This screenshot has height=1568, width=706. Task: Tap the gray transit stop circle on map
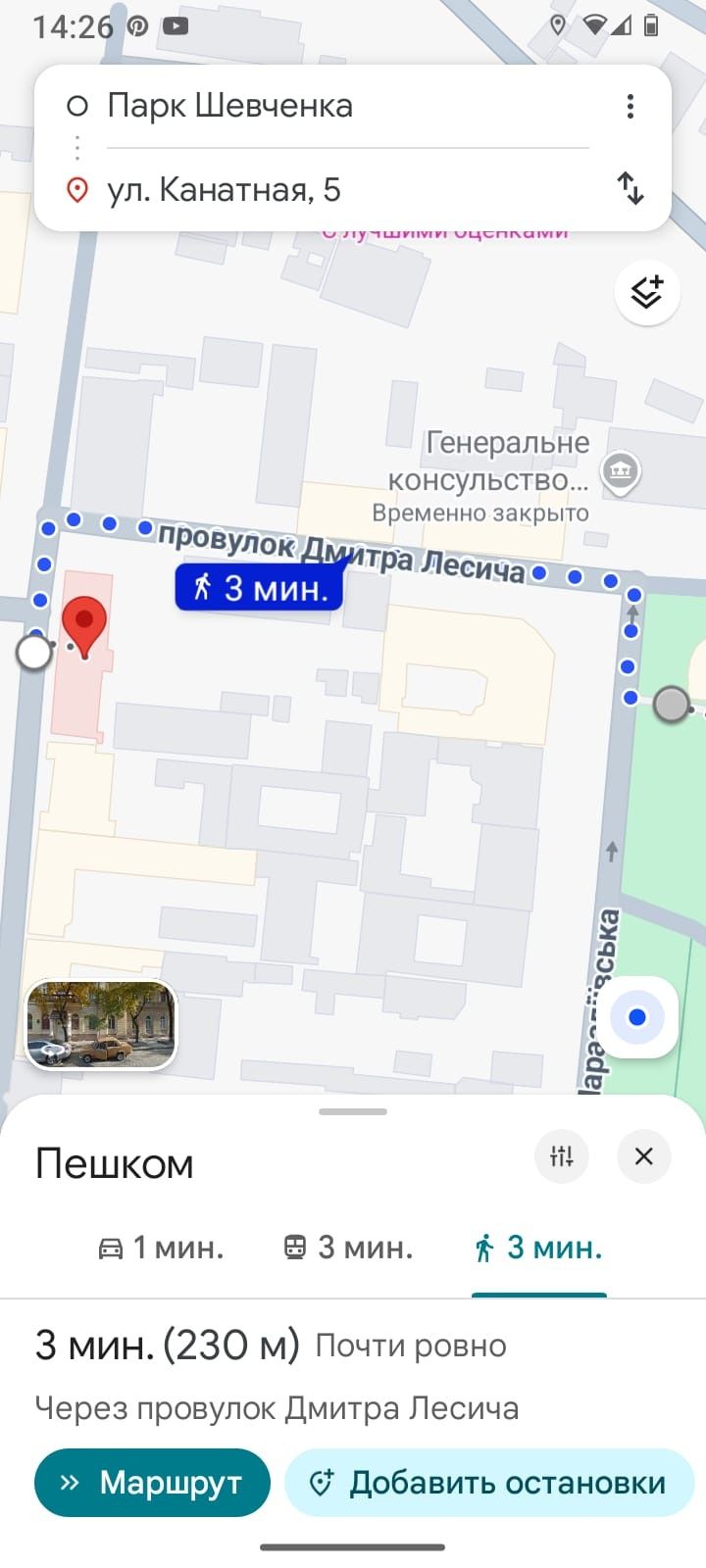[x=672, y=704]
